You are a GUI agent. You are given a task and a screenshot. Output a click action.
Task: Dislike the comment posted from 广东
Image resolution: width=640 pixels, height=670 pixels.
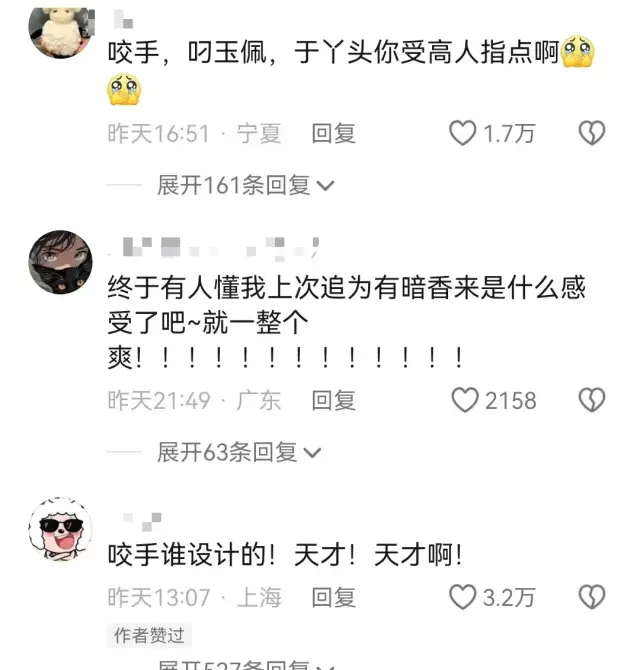(x=592, y=401)
